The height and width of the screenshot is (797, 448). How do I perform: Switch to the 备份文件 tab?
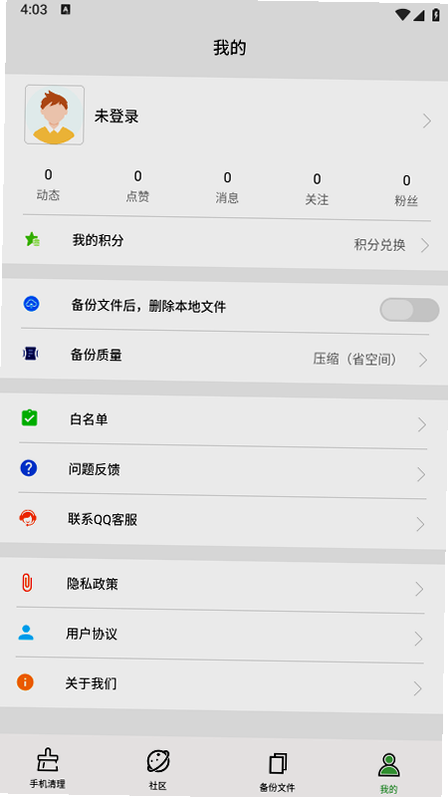(277, 771)
